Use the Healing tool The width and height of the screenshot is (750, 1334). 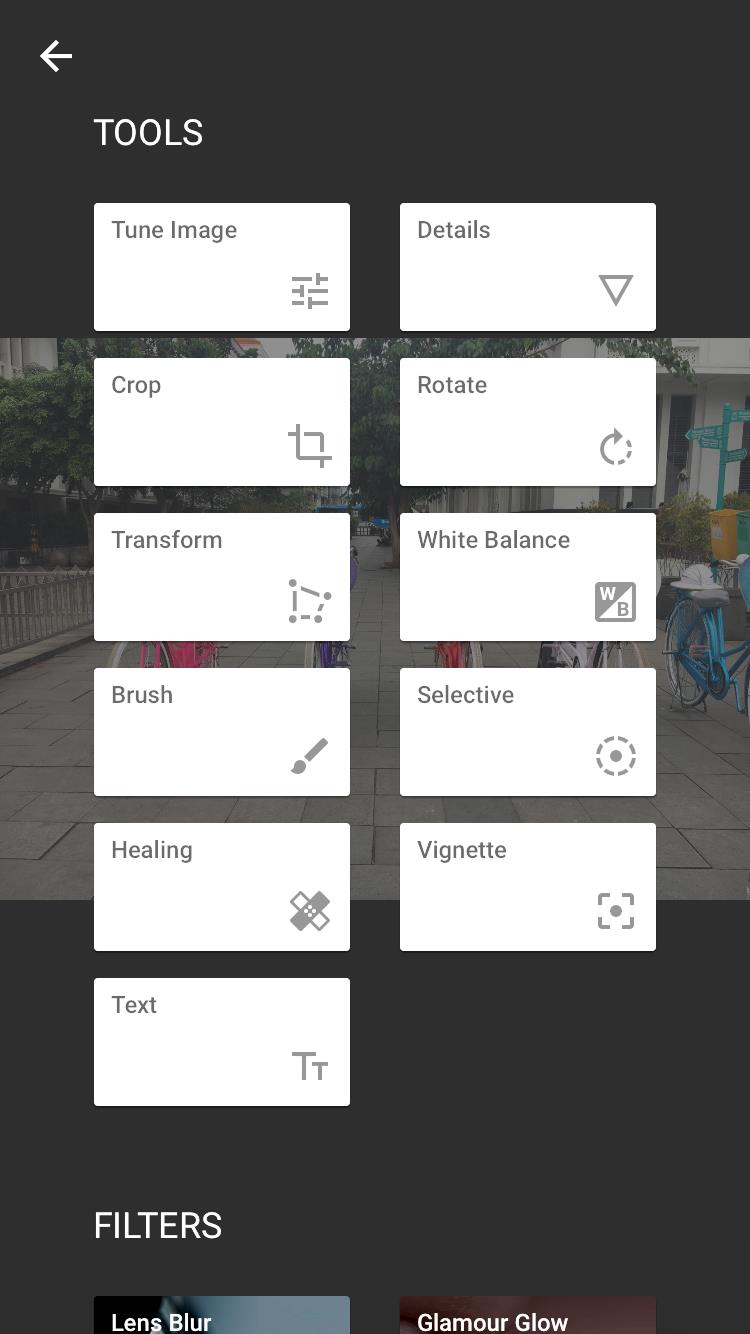(222, 887)
